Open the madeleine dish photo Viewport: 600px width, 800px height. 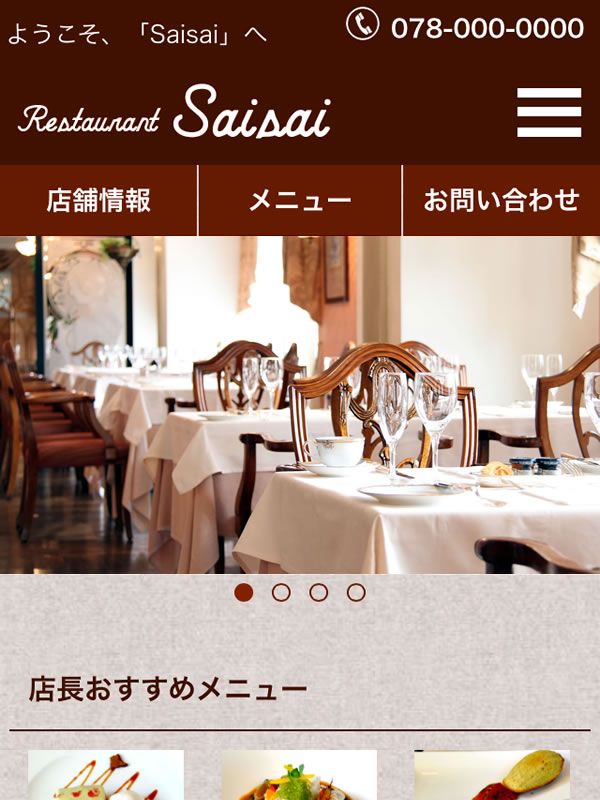pos(492,775)
